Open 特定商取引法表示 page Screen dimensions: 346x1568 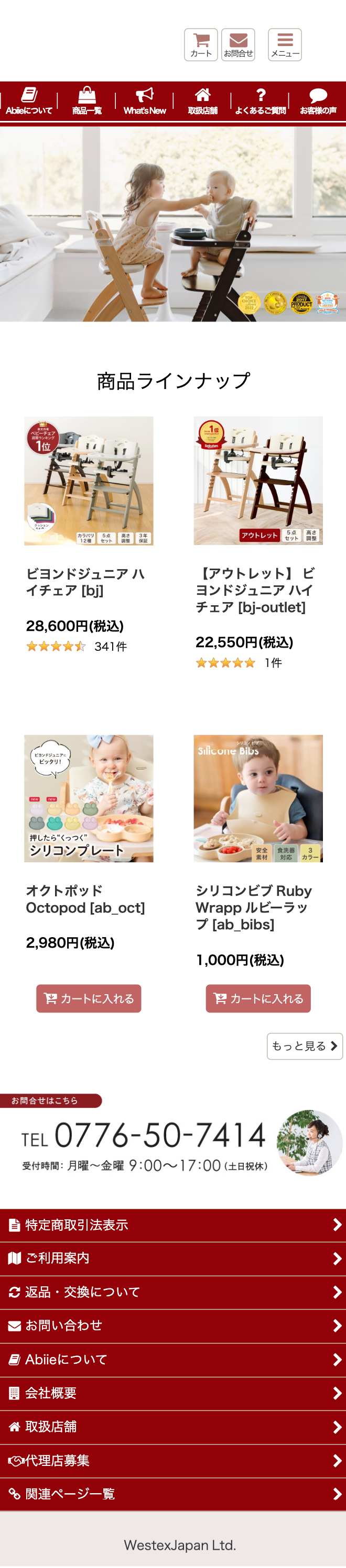pos(173,1224)
